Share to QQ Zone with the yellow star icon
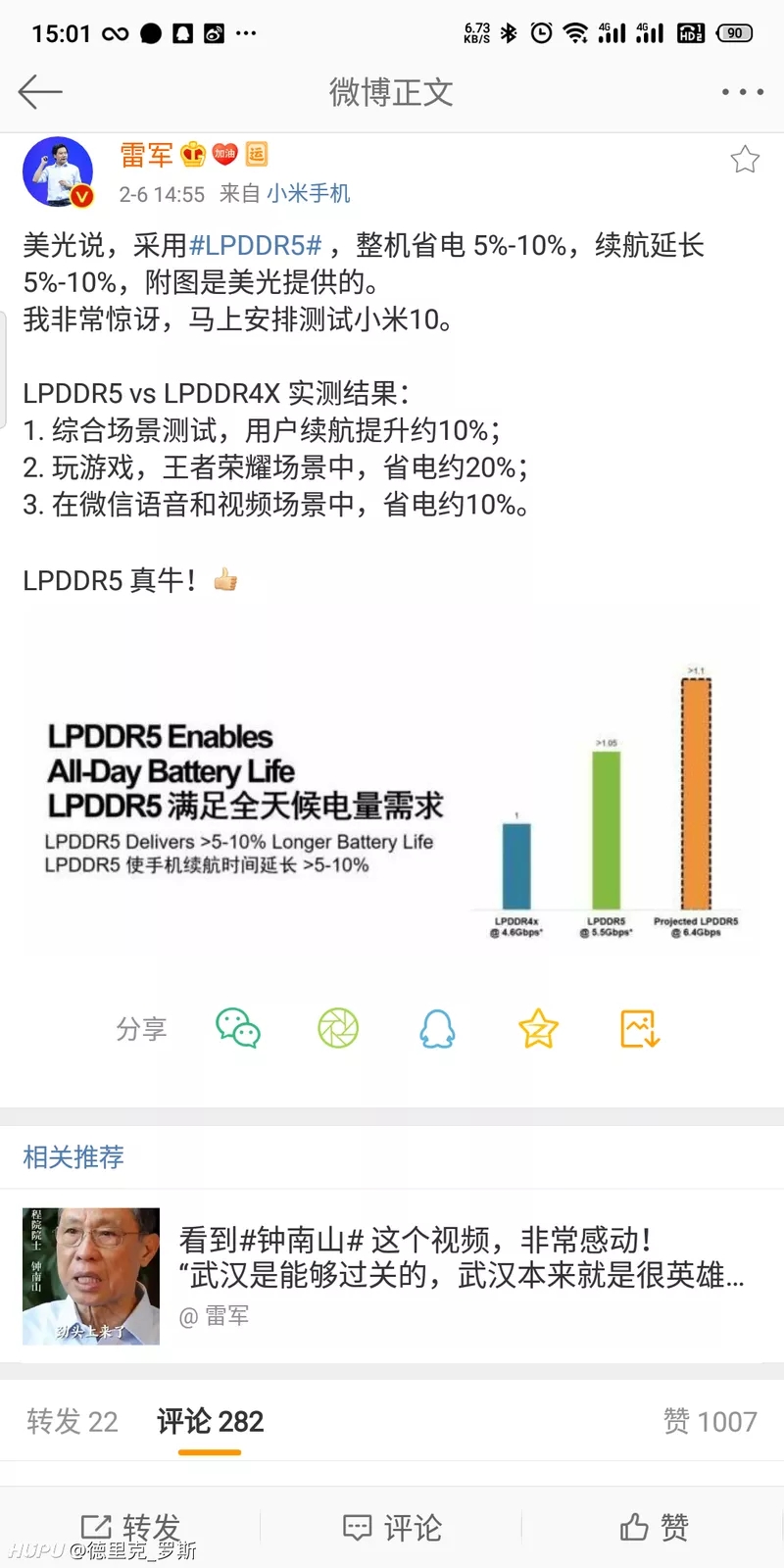The height and width of the screenshot is (1568, 784). pyautogui.click(x=538, y=1029)
